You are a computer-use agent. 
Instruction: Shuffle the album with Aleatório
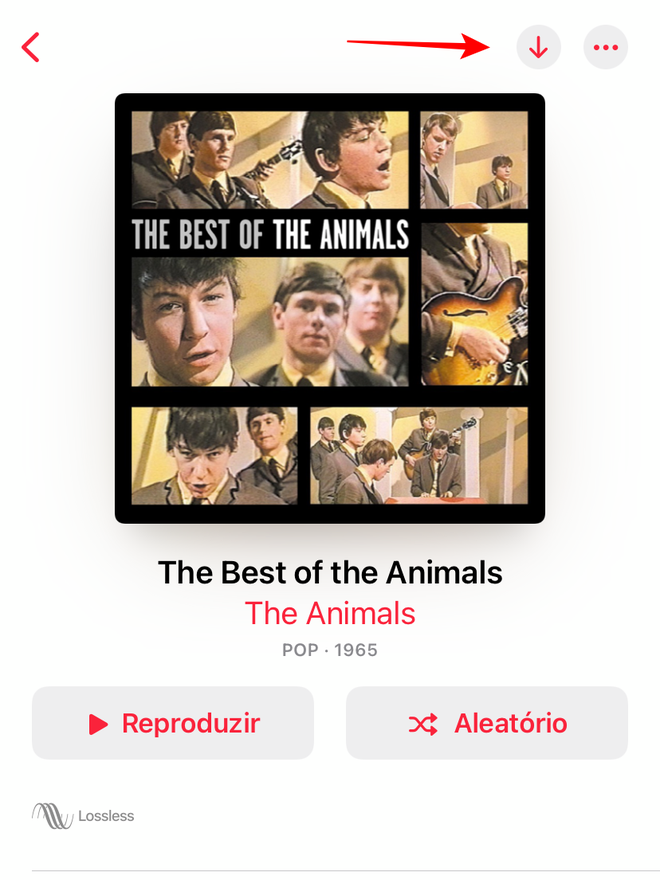coord(487,723)
